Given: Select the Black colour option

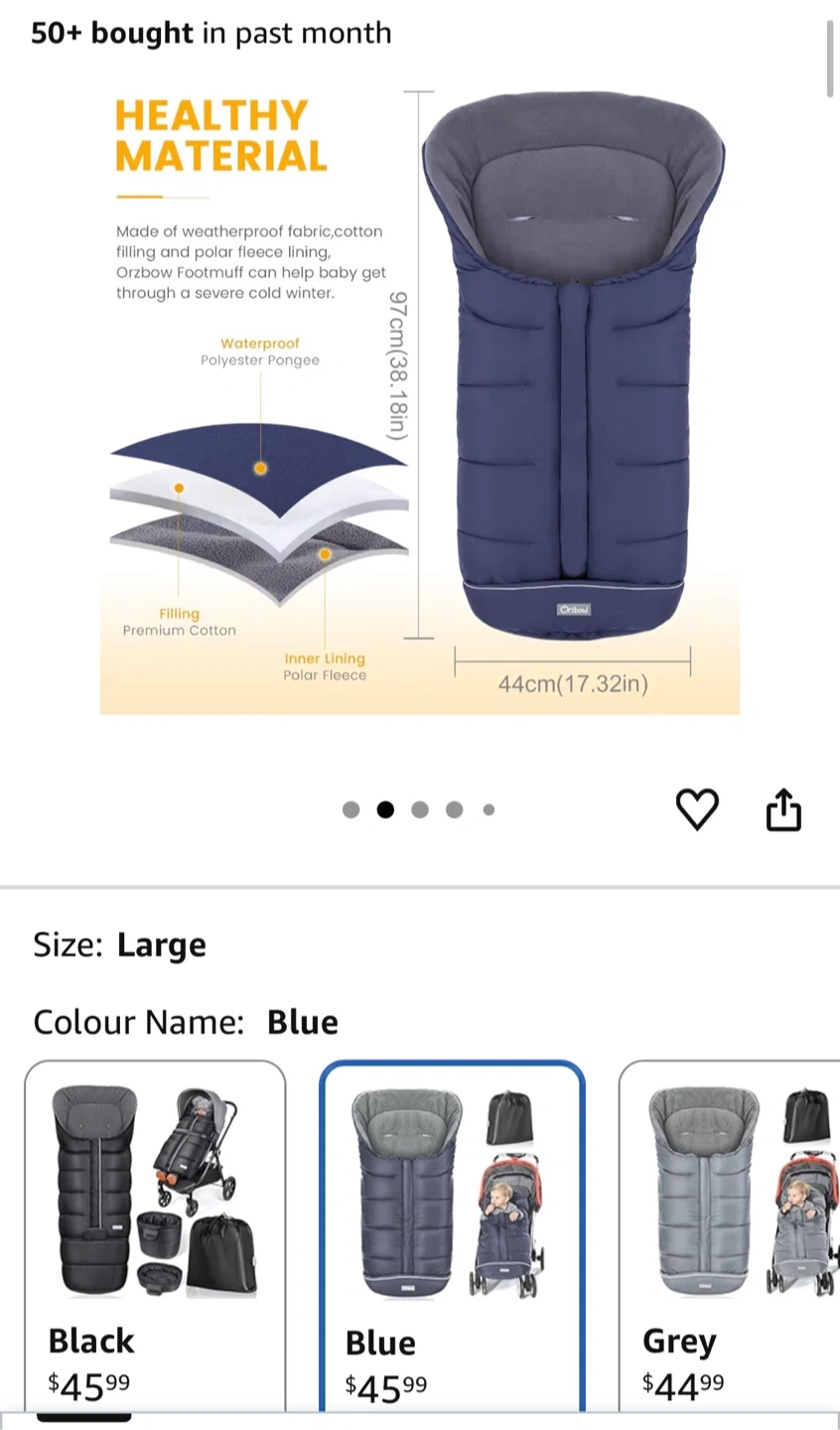Looking at the screenshot, I should pyautogui.click(x=155, y=1235).
